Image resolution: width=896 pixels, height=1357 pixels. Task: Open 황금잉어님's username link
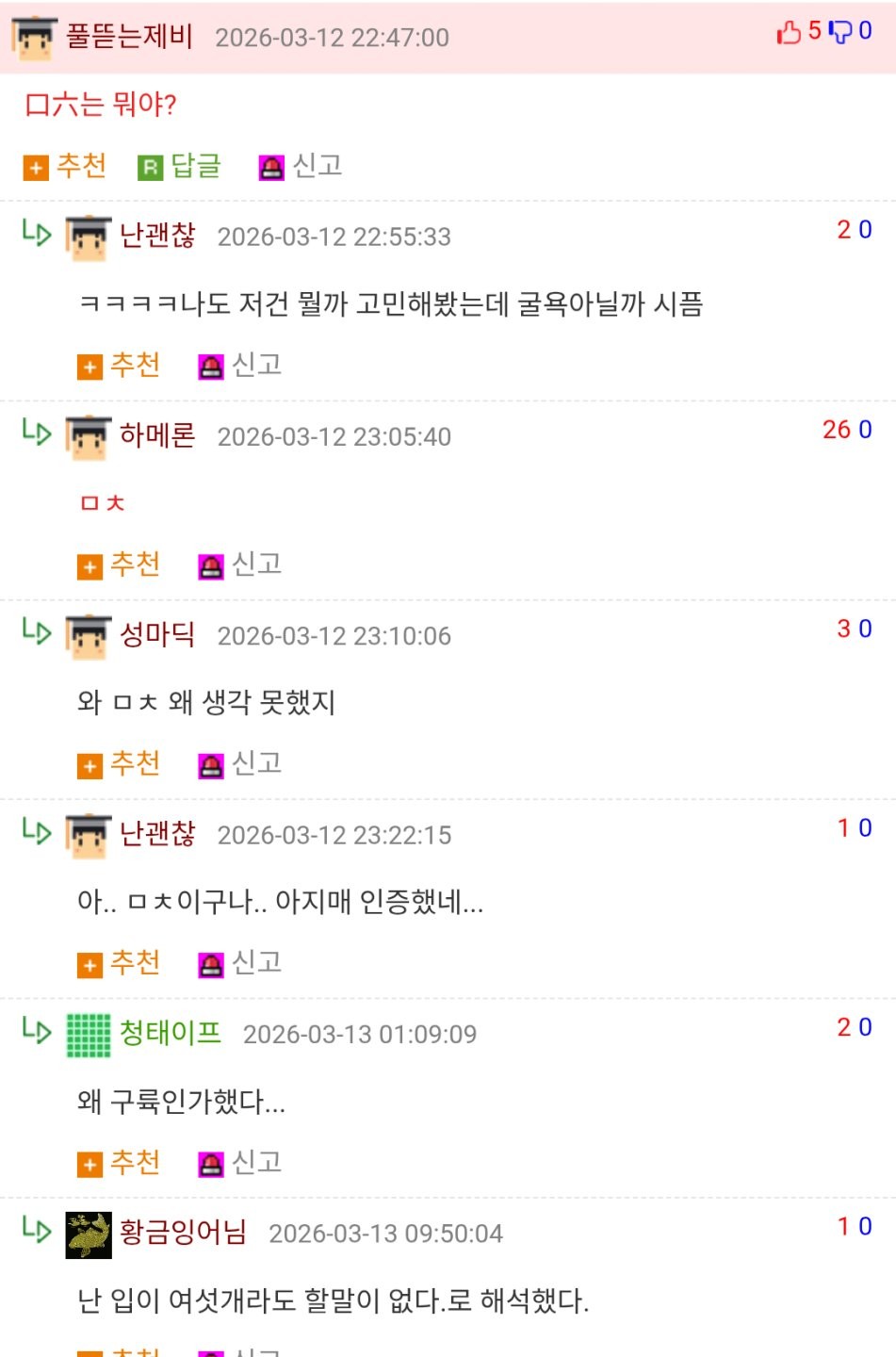183,1233
